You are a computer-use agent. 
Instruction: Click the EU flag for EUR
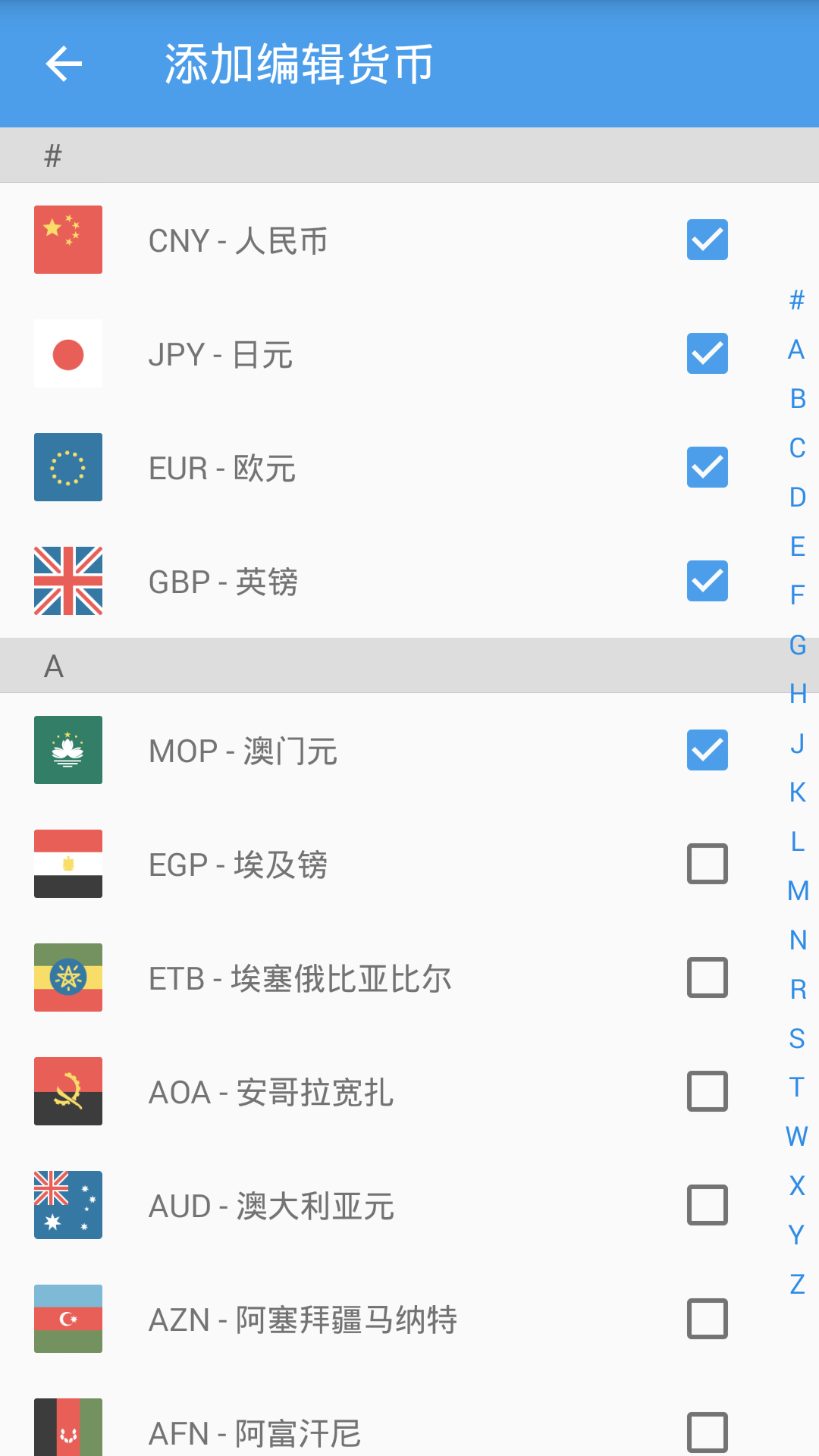[67, 467]
